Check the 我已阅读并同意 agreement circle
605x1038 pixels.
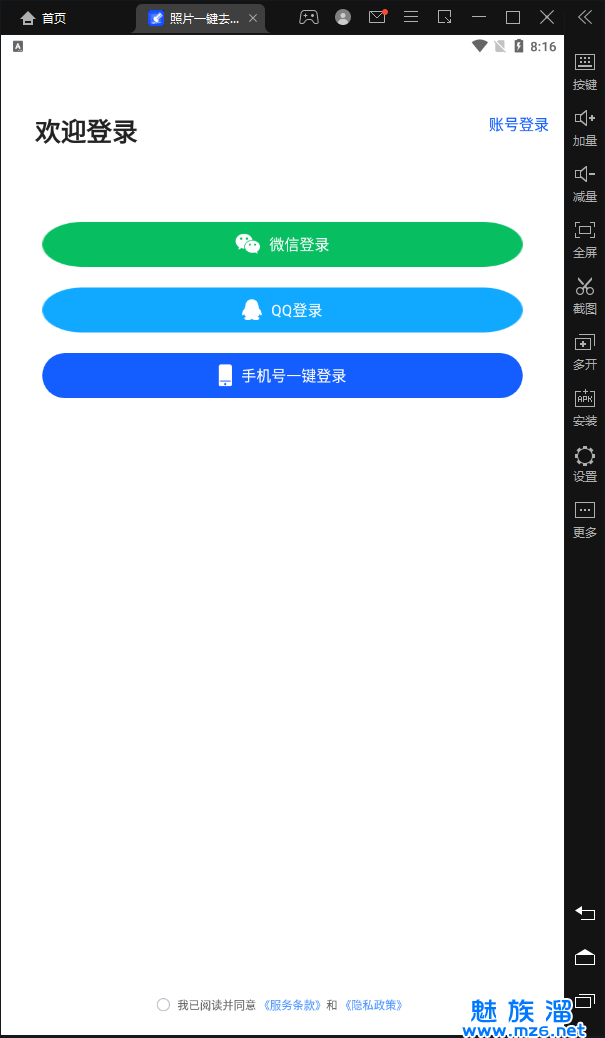pyautogui.click(x=163, y=1005)
